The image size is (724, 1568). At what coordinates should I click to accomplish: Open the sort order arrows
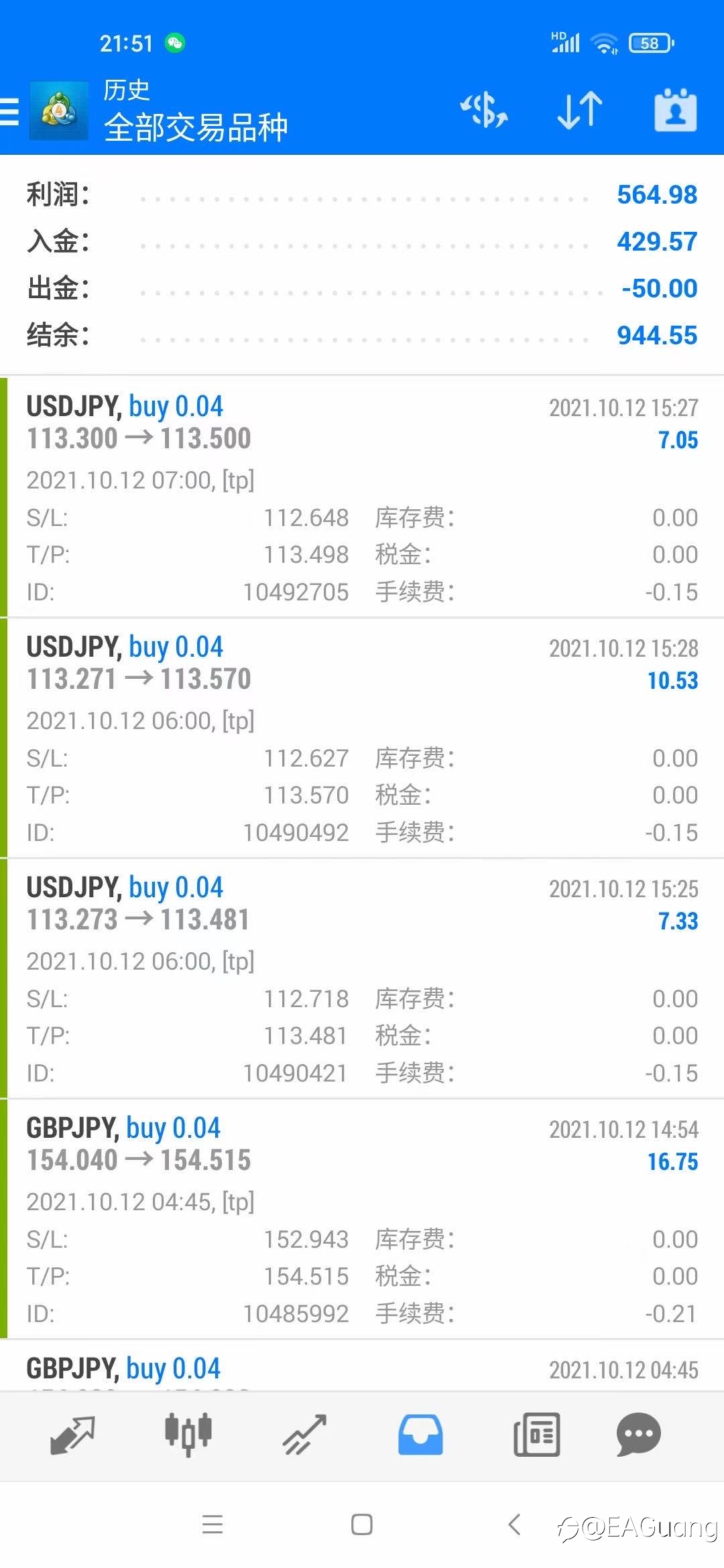580,110
